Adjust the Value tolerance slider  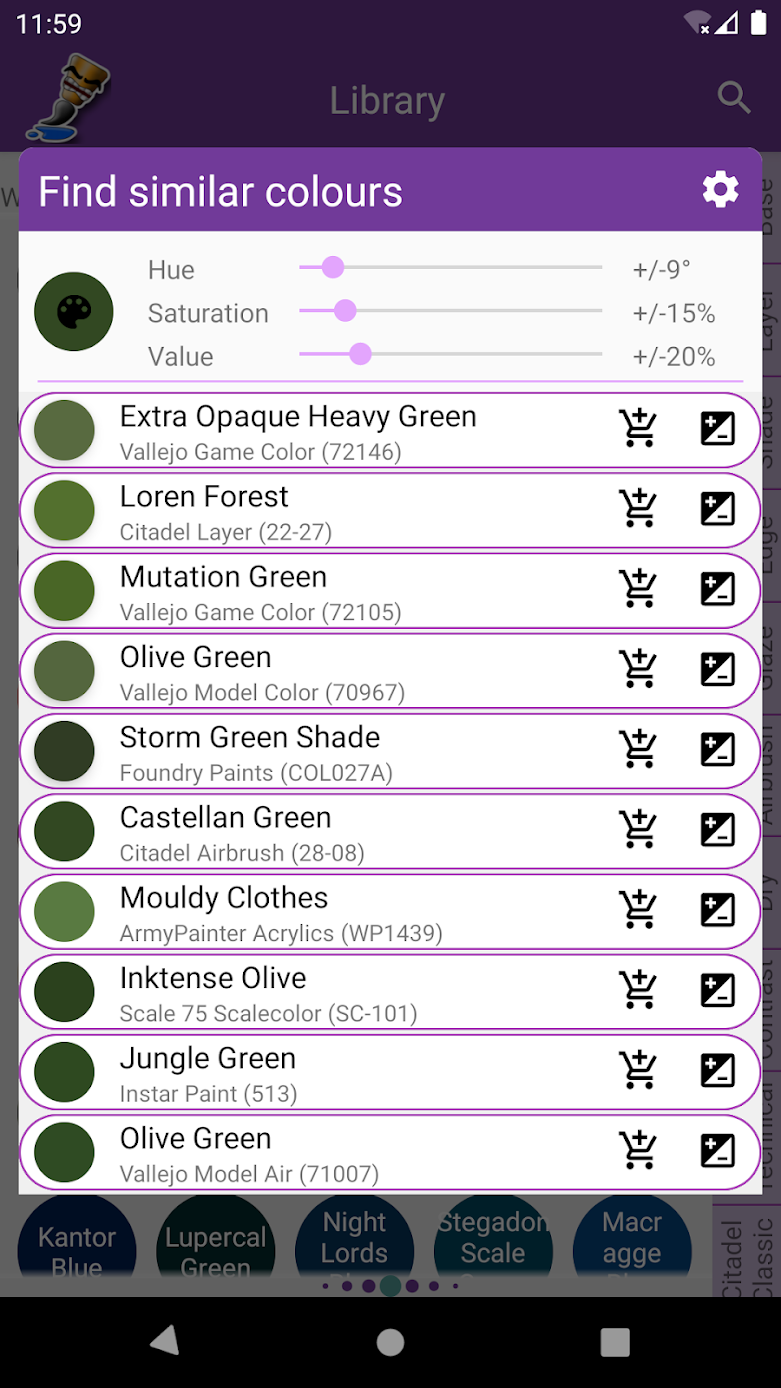pos(451,354)
